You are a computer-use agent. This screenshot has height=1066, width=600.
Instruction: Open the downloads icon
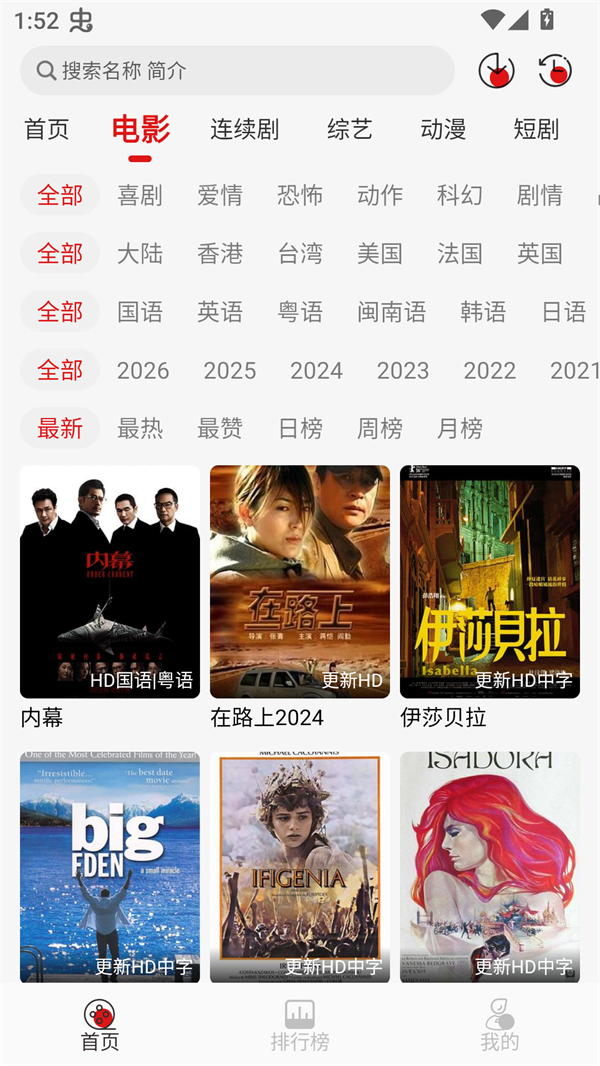(x=497, y=71)
